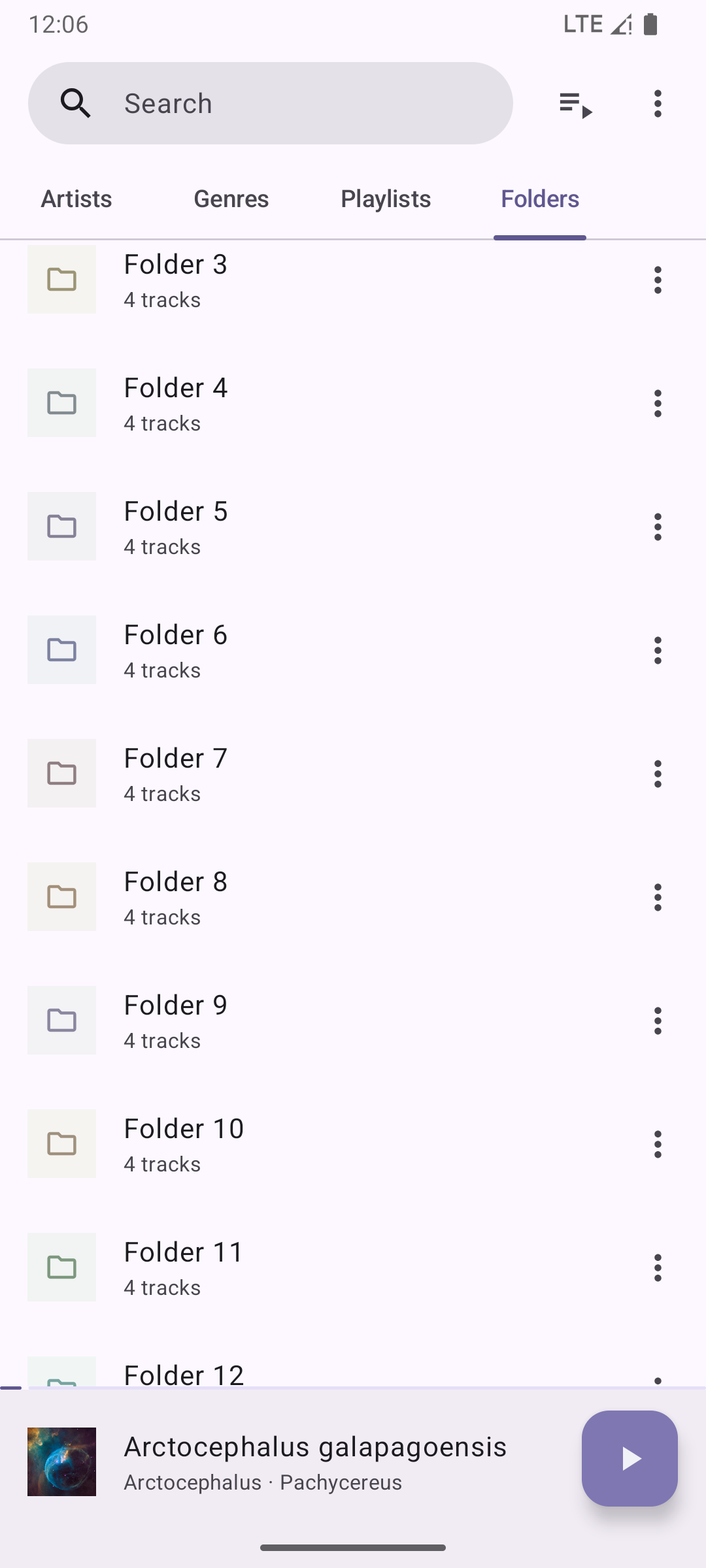The height and width of the screenshot is (1568, 706).
Task: Switch to the Genres tab
Action: point(231,199)
